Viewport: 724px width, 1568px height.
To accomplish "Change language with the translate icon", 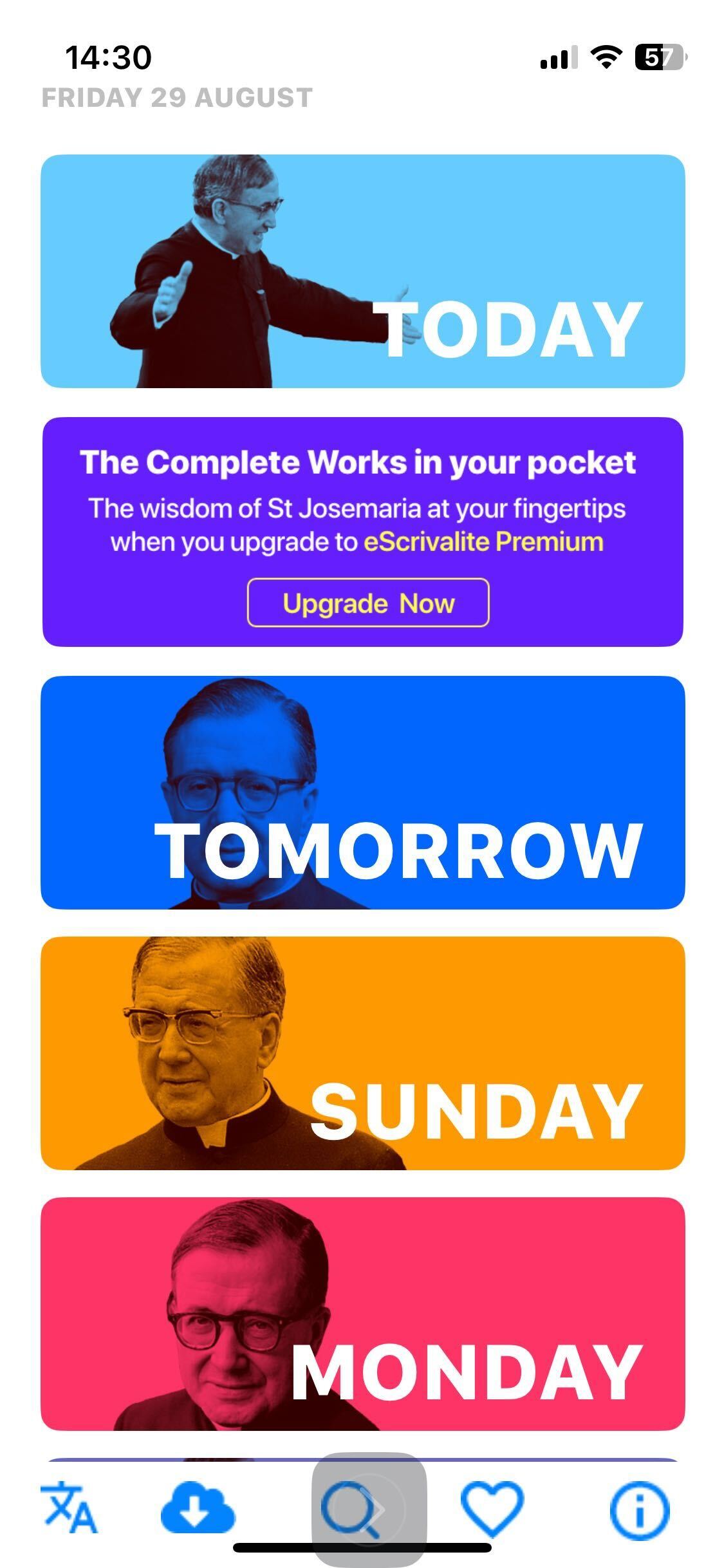I will click(70, 1507).
